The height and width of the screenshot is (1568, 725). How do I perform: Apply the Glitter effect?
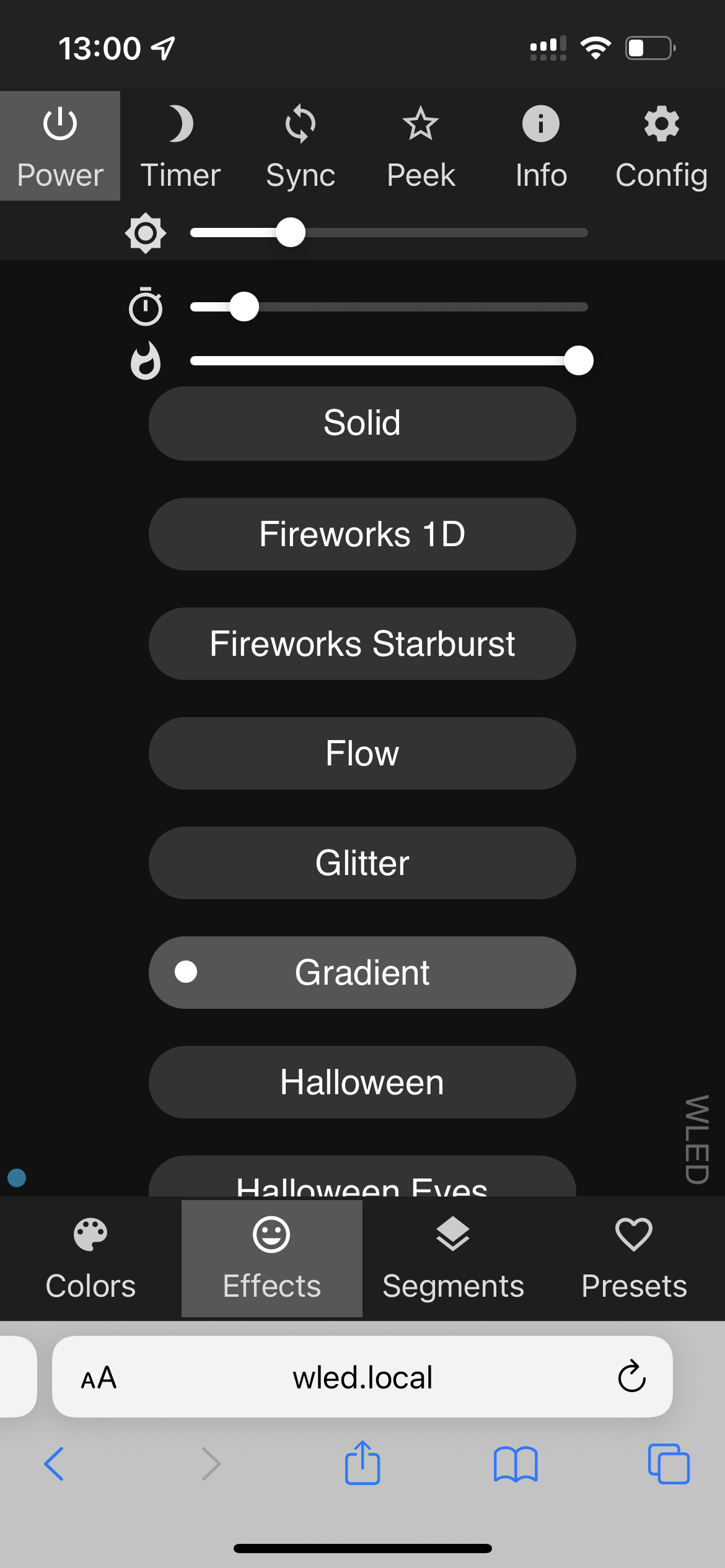(362, 863)
